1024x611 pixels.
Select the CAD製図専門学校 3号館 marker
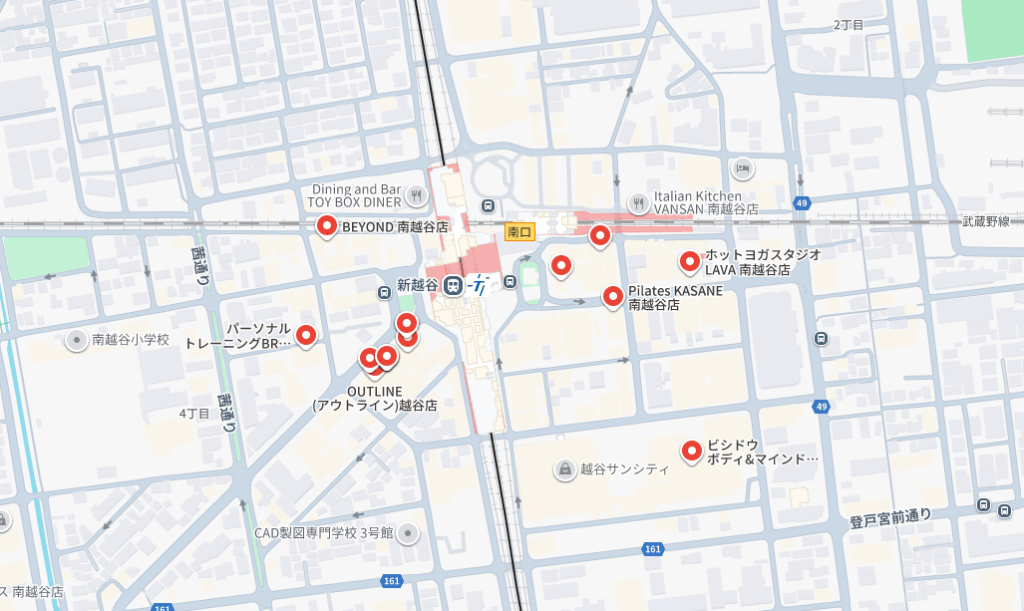407,533
